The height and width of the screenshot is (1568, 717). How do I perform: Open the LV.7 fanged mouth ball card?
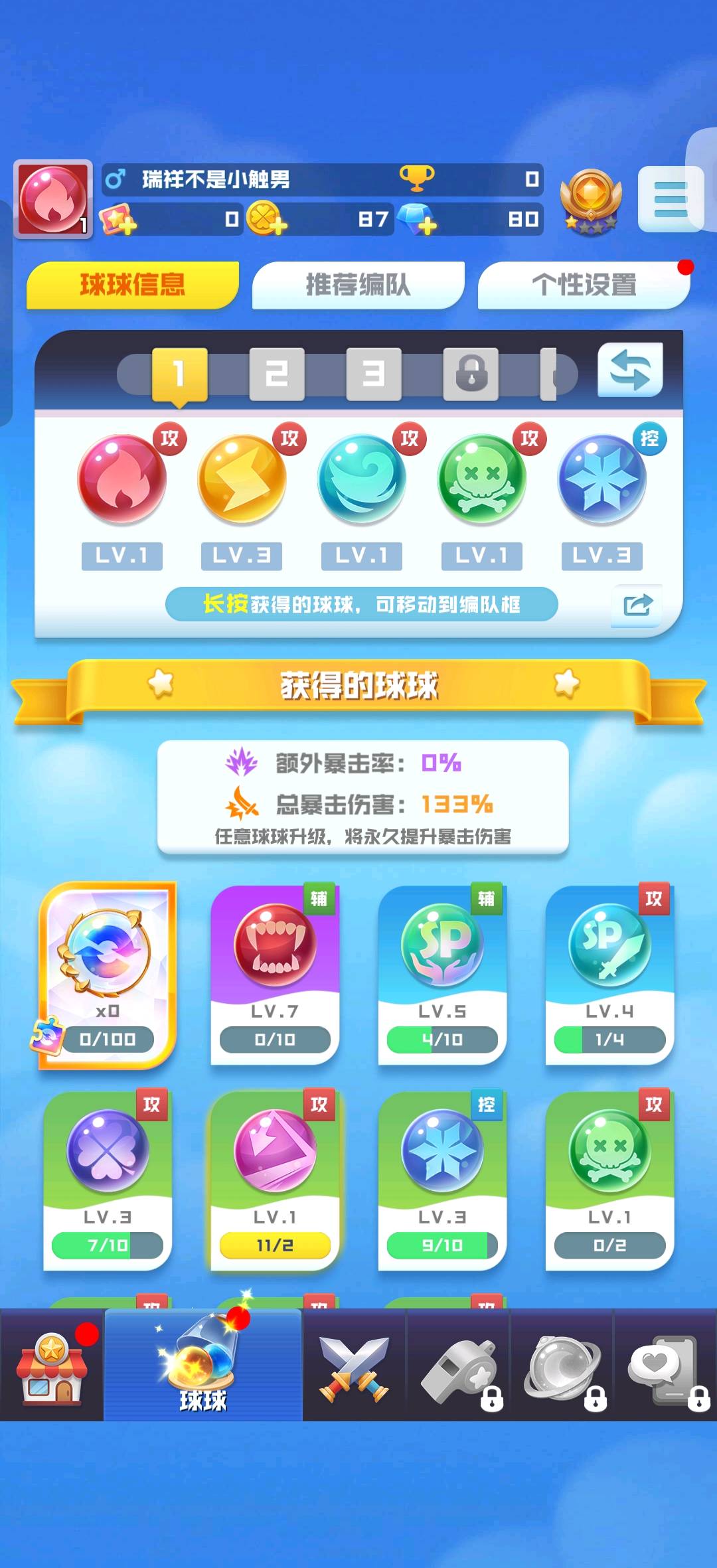point(275,974)
